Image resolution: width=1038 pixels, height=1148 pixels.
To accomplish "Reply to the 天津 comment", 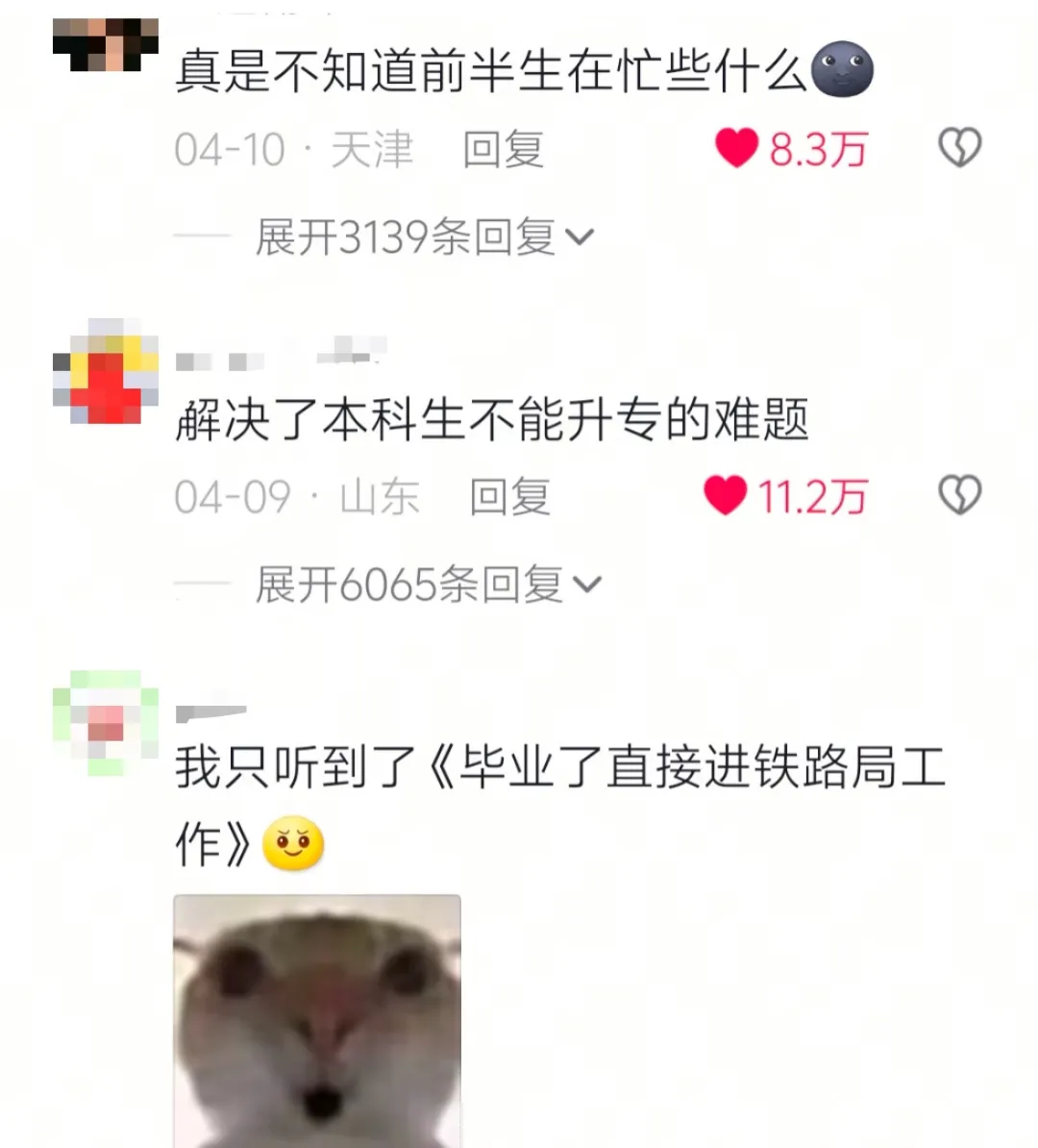I will tap(503, 149).
